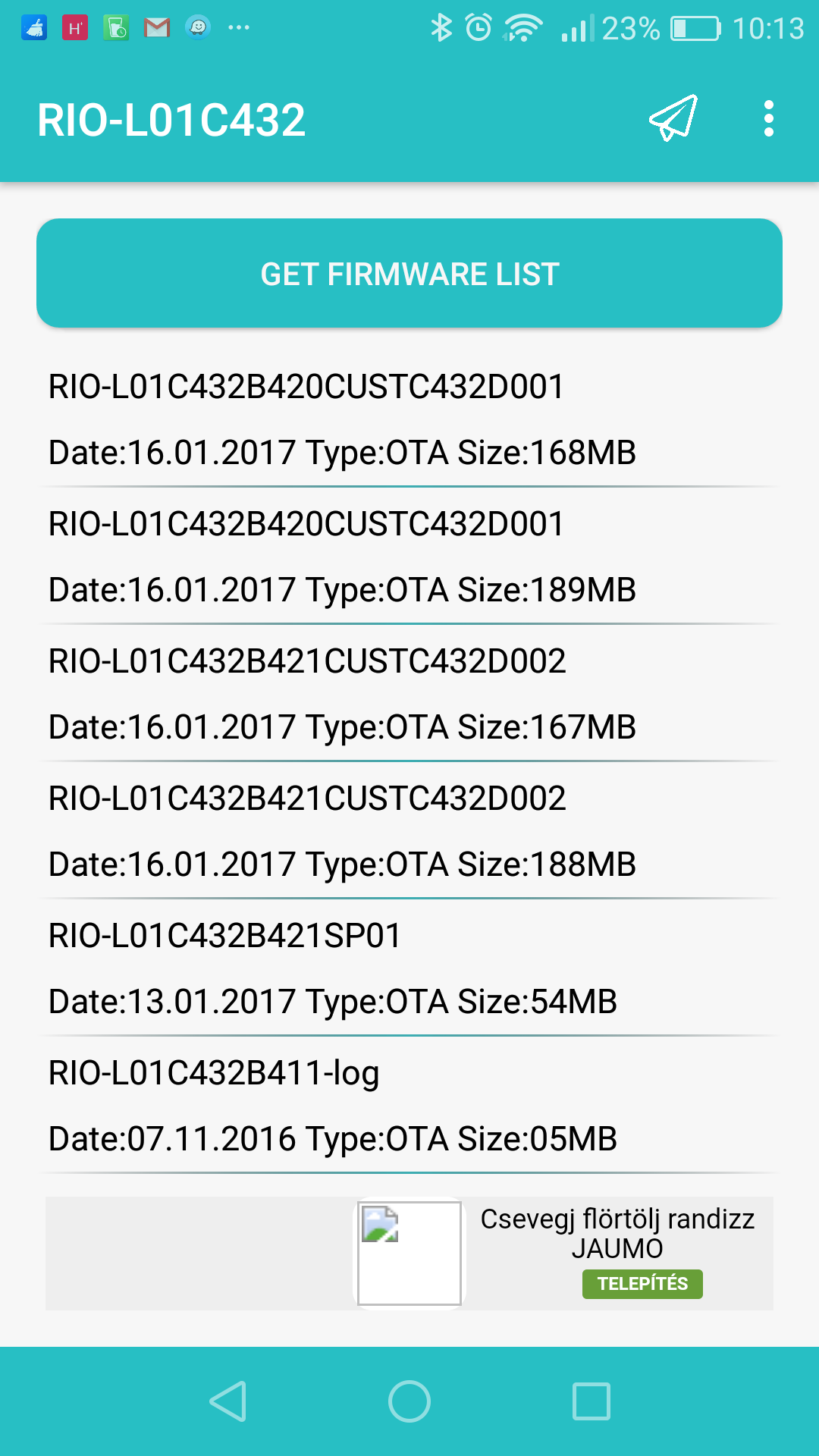Tap the paper plane send icon

pos(673,118)
